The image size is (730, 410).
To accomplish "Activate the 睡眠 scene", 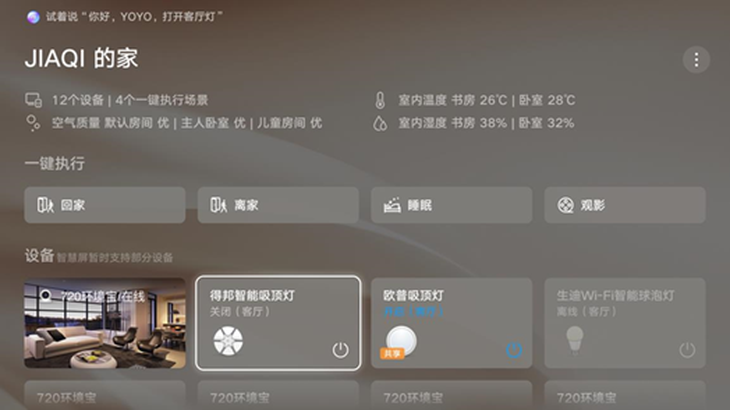I will 451,205.
